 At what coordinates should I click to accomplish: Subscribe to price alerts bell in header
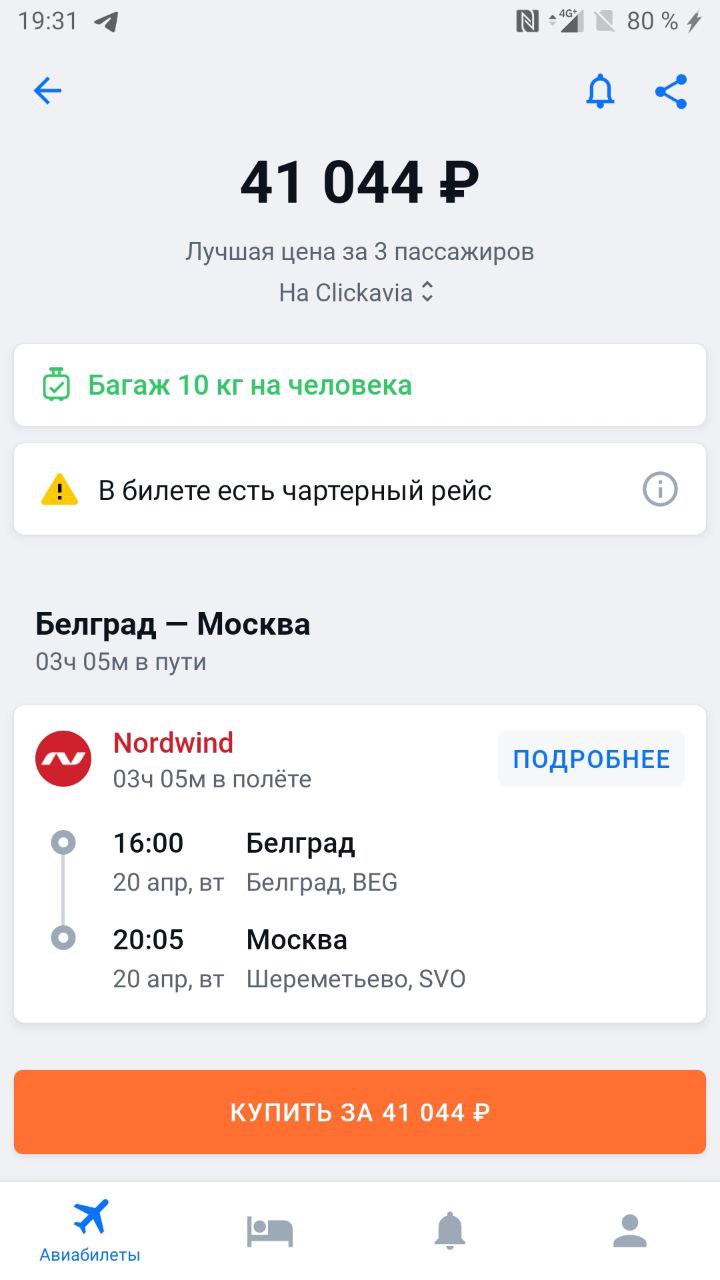pos(600,91)
